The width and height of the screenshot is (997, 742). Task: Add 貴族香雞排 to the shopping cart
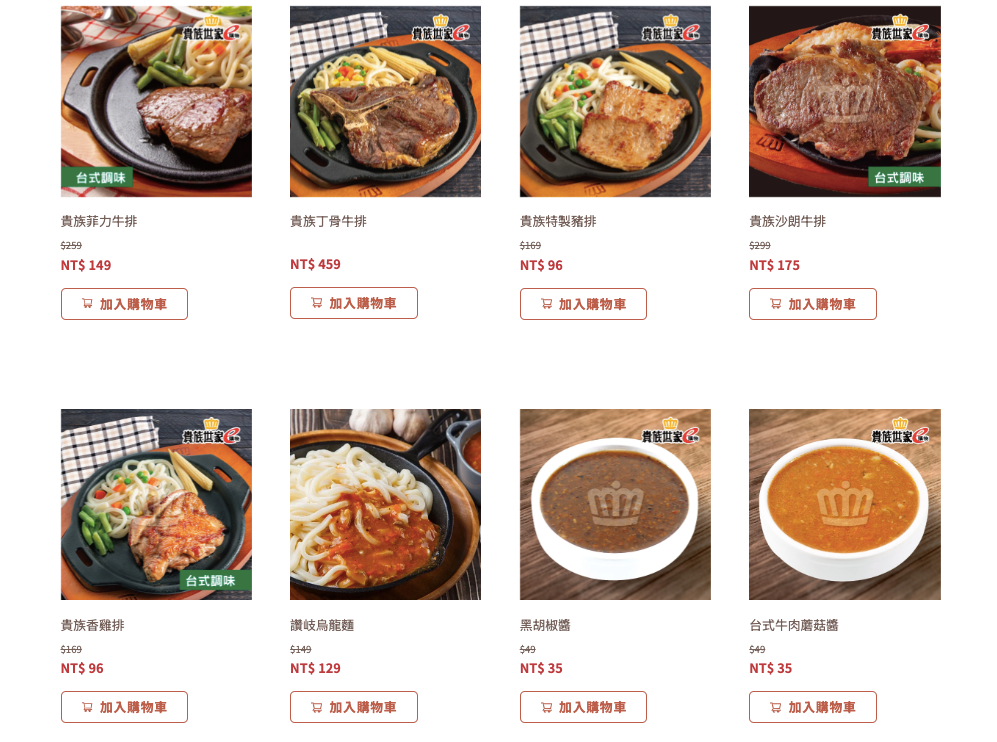124,707
